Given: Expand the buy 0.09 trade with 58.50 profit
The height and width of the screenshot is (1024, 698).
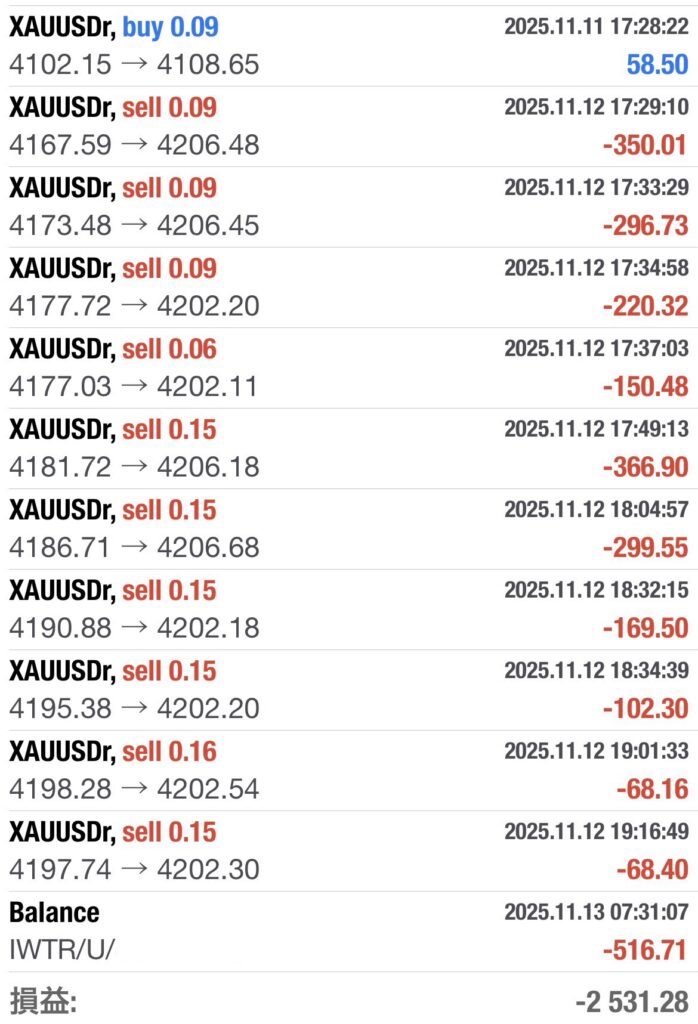Looking at the screenshot, I should 348,46.
